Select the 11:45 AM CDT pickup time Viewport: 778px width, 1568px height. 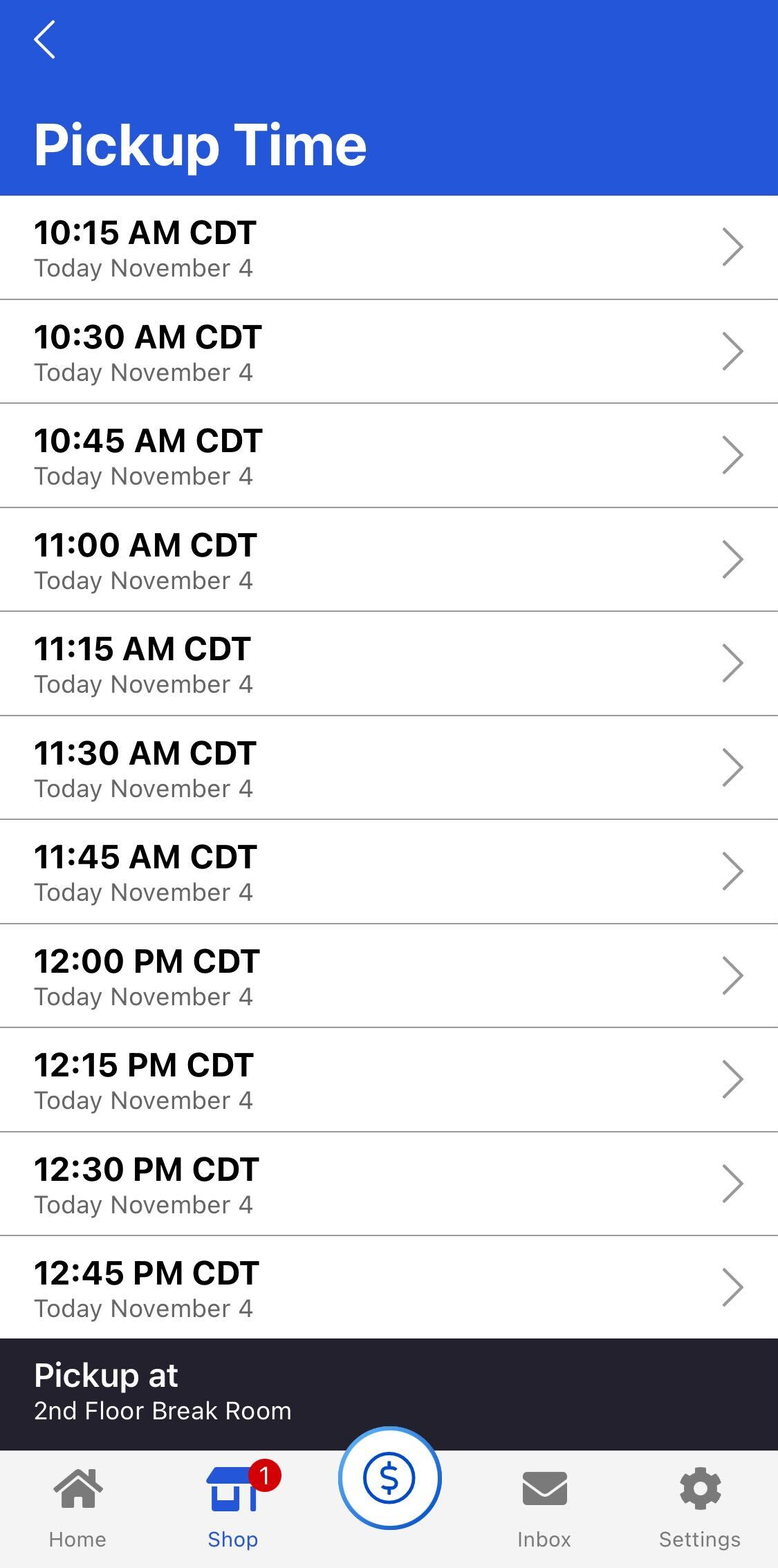(x=389, y=872)
